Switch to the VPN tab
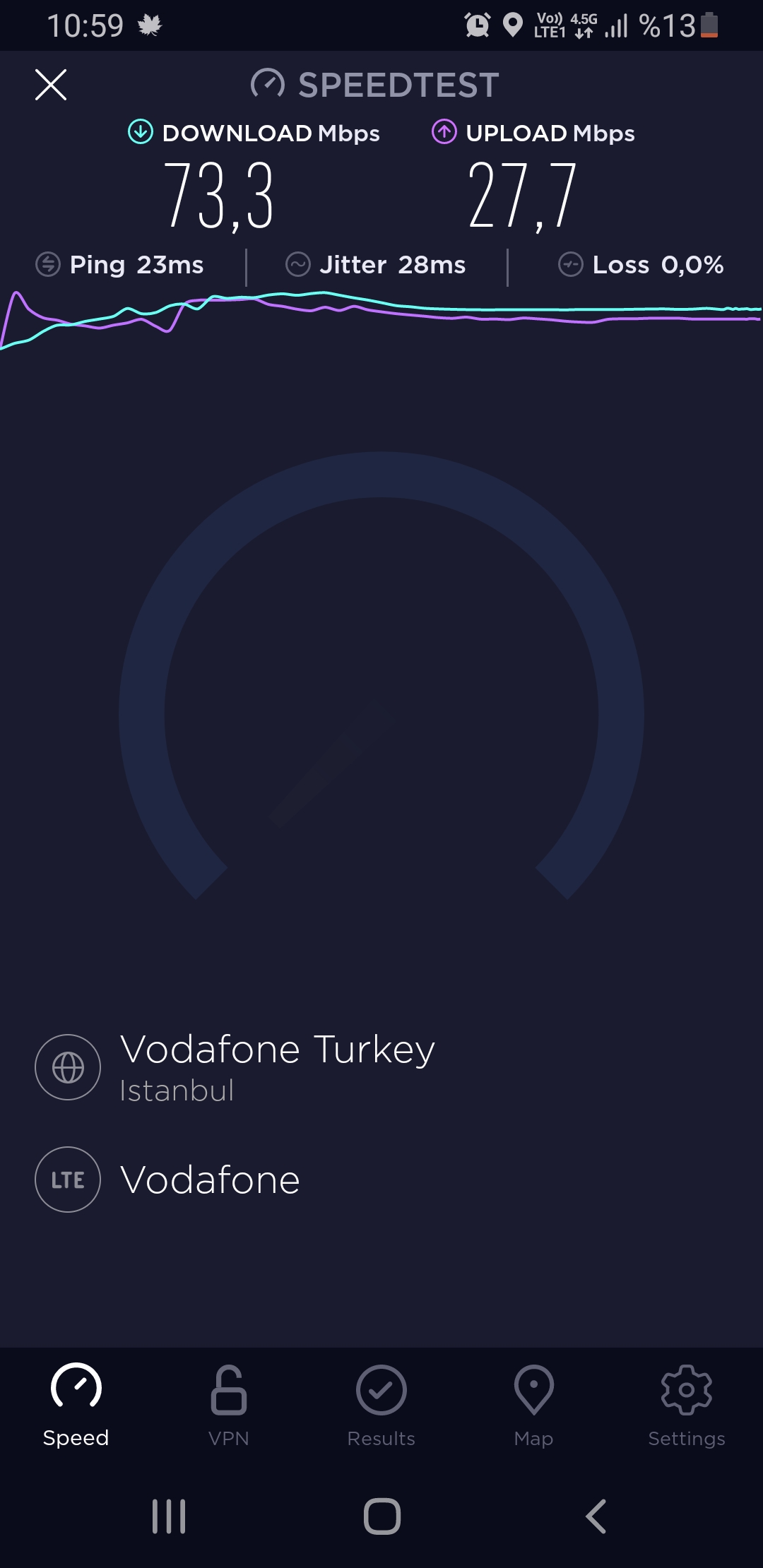 point(229,1406)
